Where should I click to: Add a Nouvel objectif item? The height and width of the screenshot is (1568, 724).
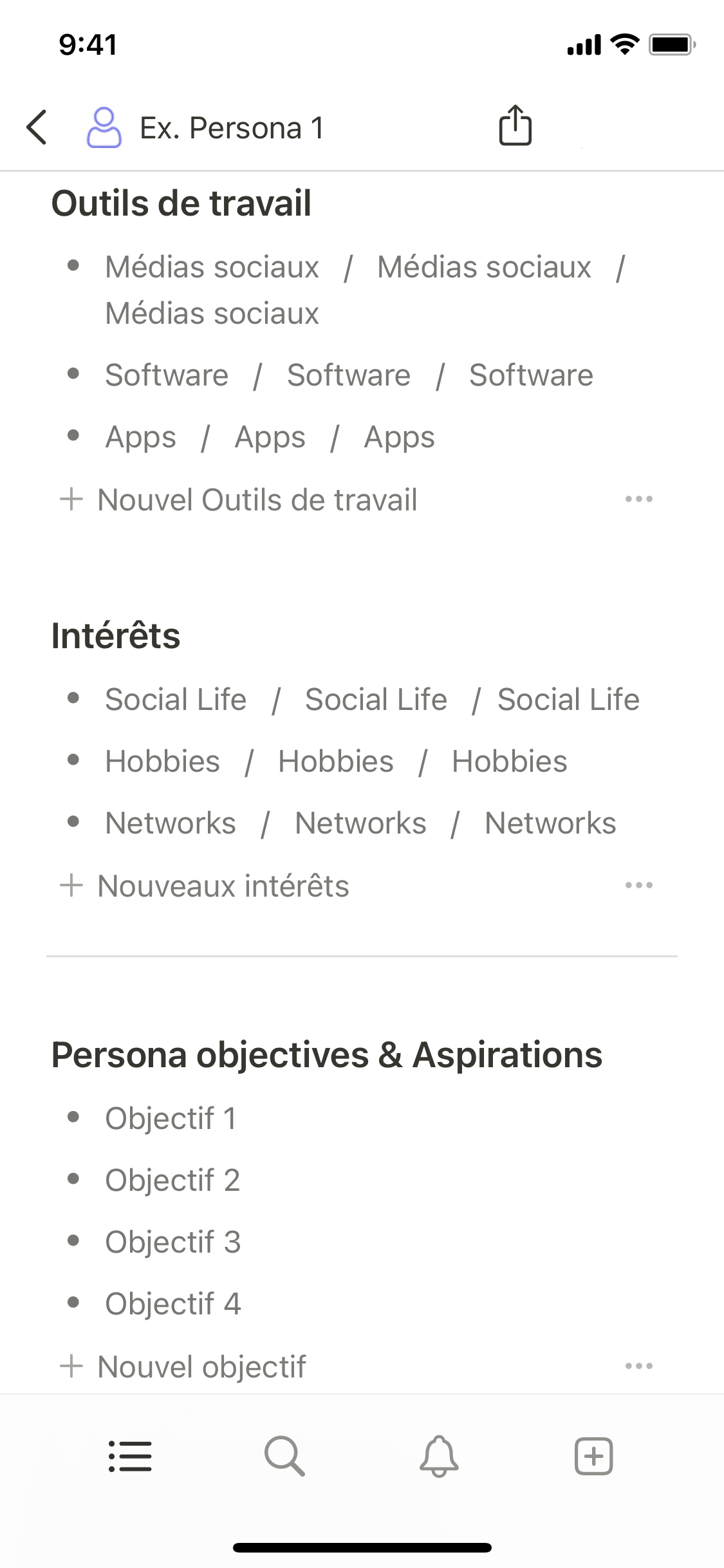coord(183,1366)
